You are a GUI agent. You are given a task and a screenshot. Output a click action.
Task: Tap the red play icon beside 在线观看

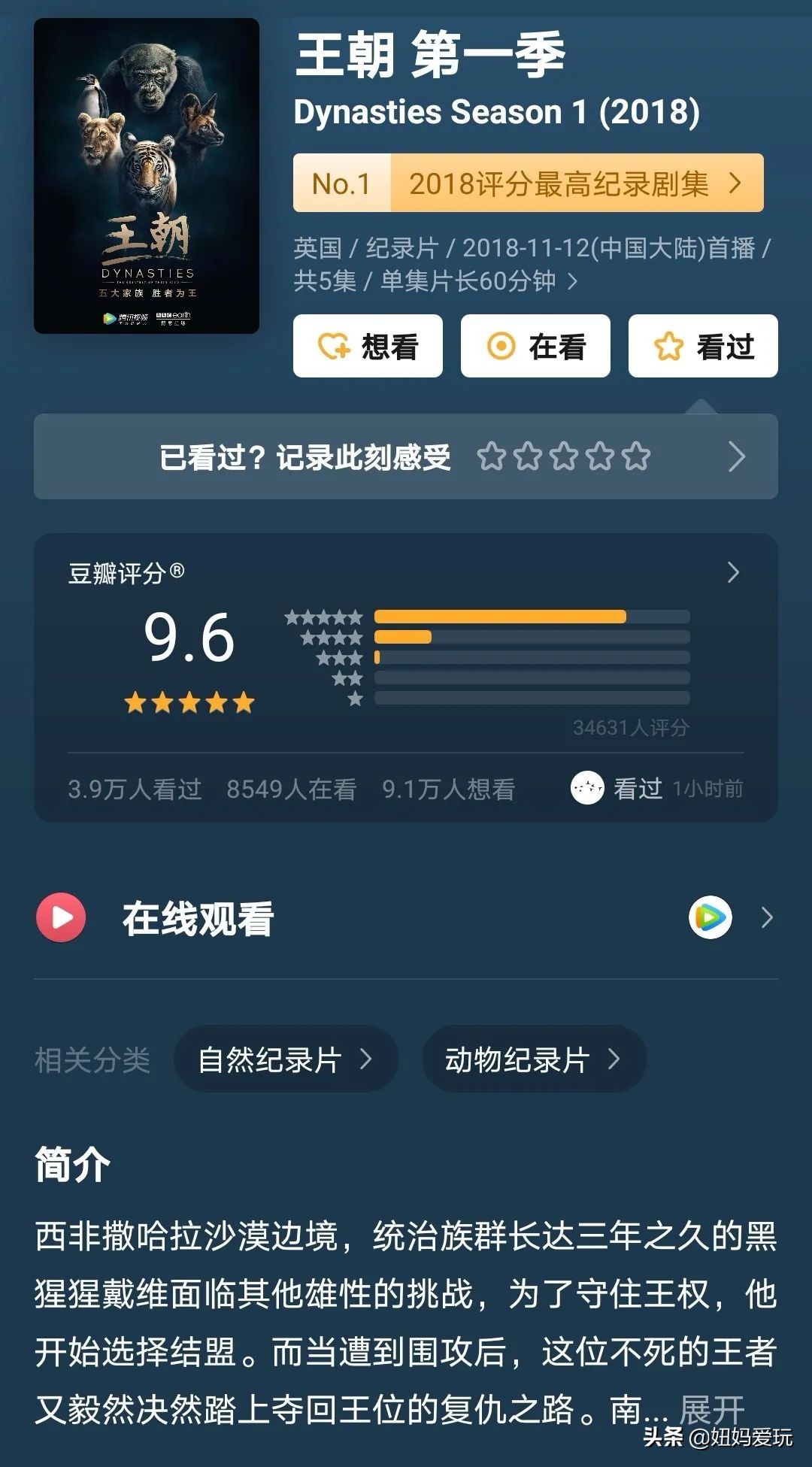click(60, 917)
